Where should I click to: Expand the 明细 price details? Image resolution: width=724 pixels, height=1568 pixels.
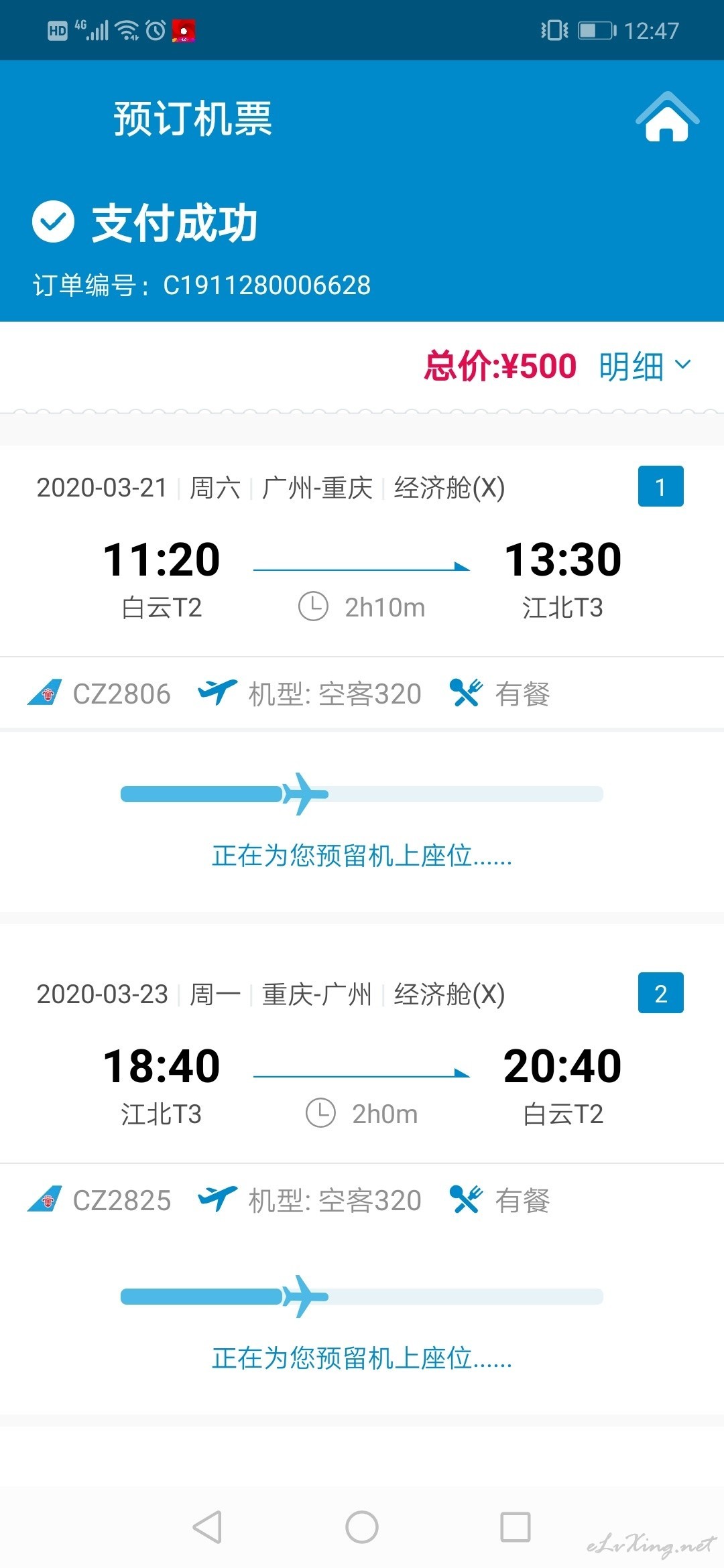point(644,366)
